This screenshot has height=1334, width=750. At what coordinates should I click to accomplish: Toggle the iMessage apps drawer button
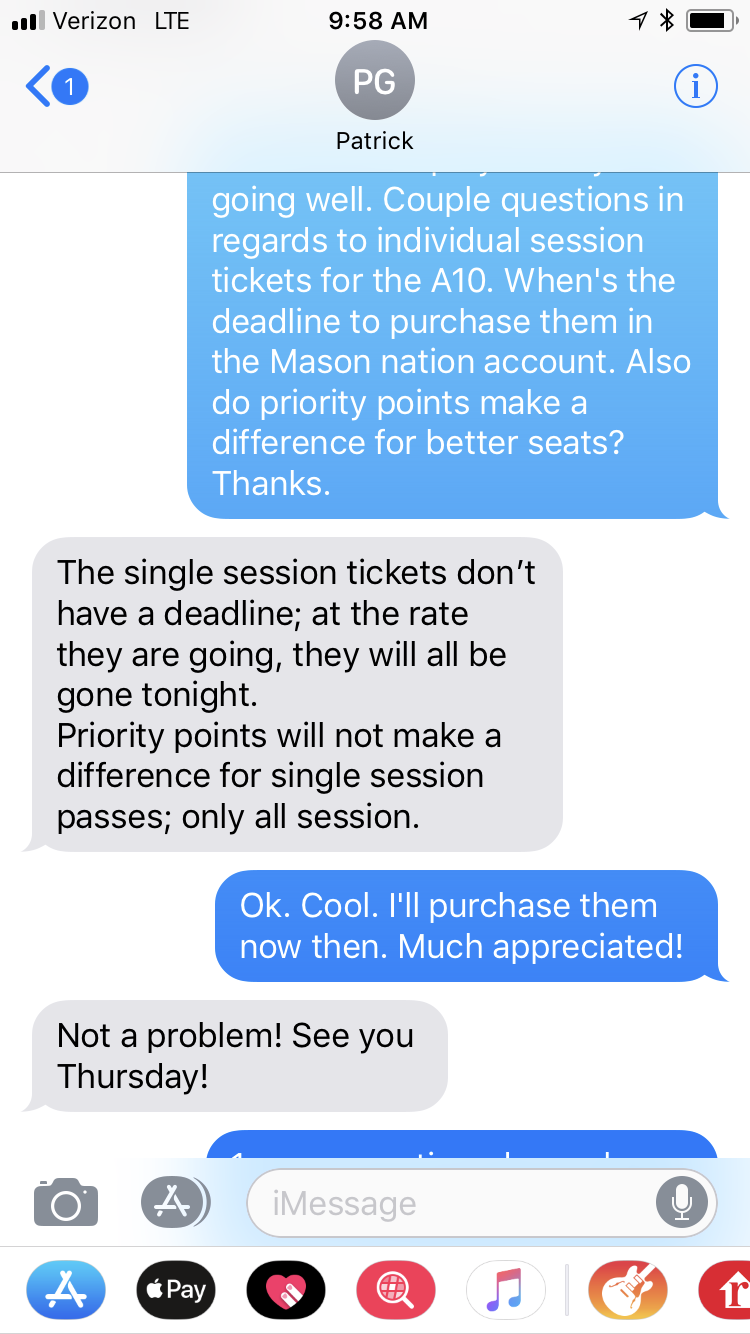(174, 1202)
